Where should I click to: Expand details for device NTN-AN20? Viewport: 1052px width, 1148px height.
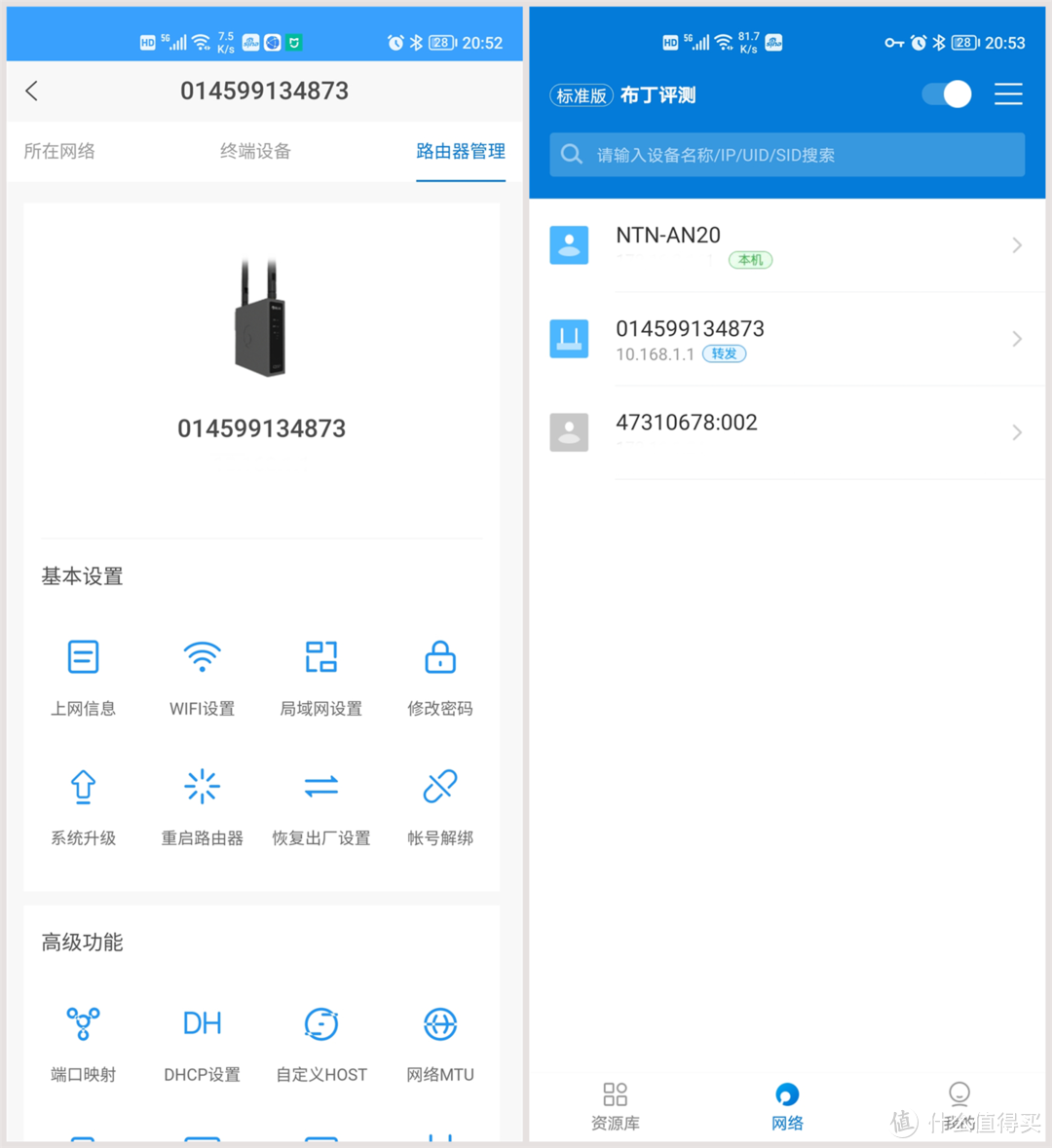click(1017, 244)
